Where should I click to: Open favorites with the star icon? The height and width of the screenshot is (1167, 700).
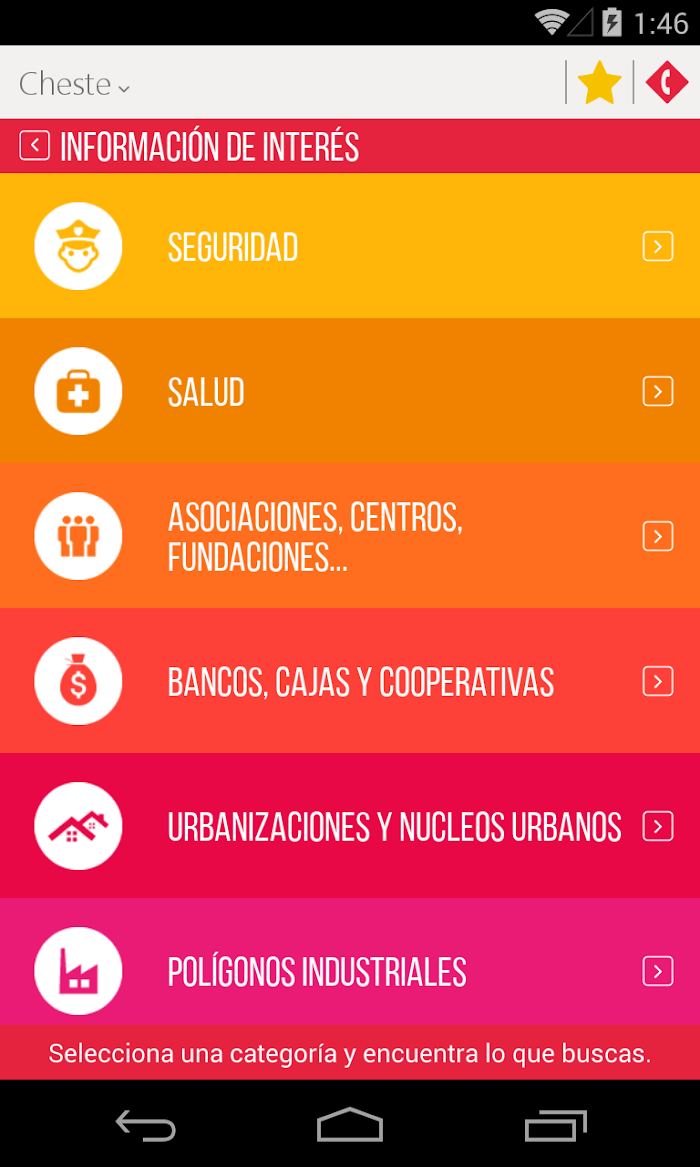[x=599, y=83]
